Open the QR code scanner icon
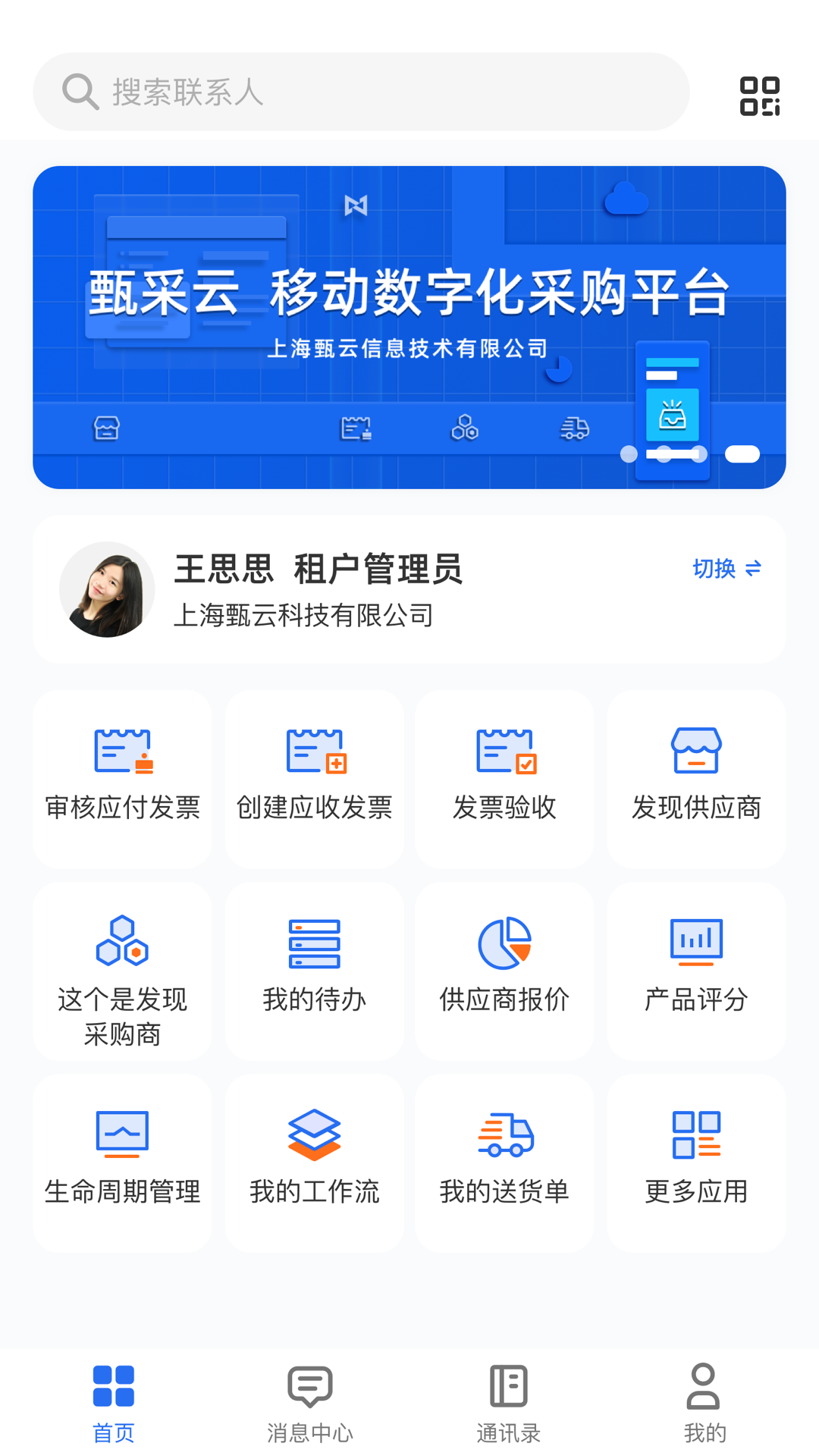This screenshot has height=1456, width=819. click(x=760, y=96)
